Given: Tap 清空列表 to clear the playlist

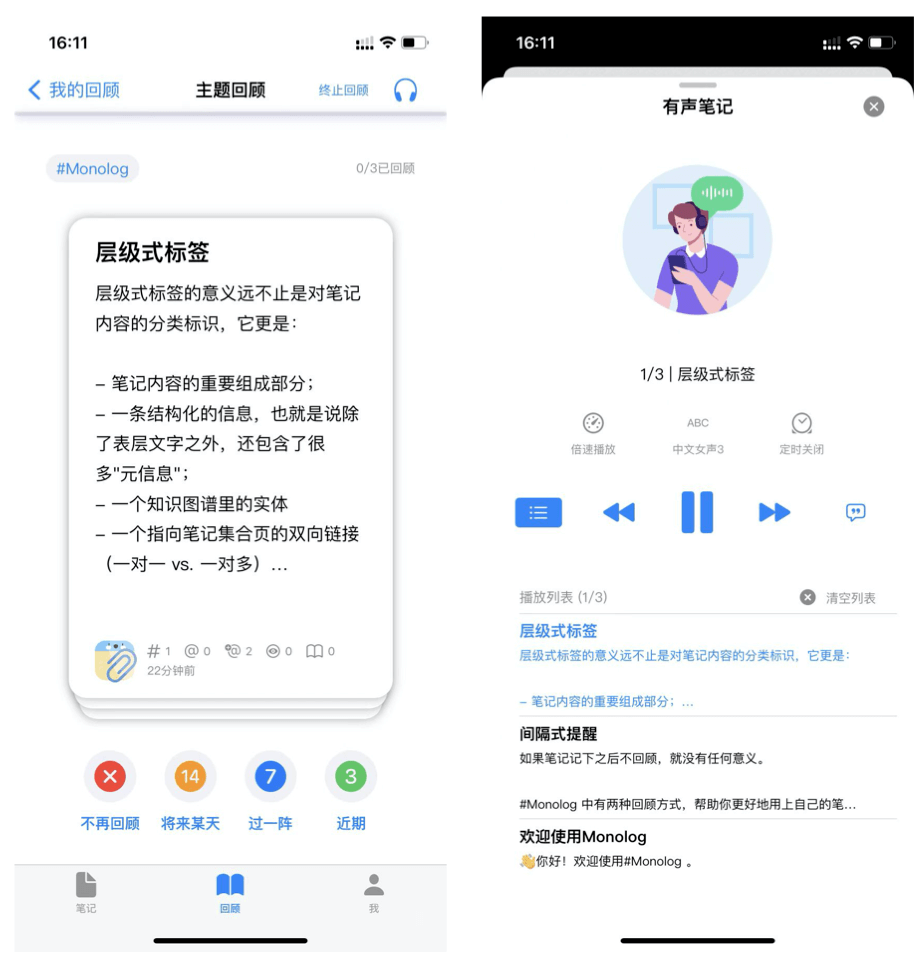Looking at the screenshot, I should [838, 597].
